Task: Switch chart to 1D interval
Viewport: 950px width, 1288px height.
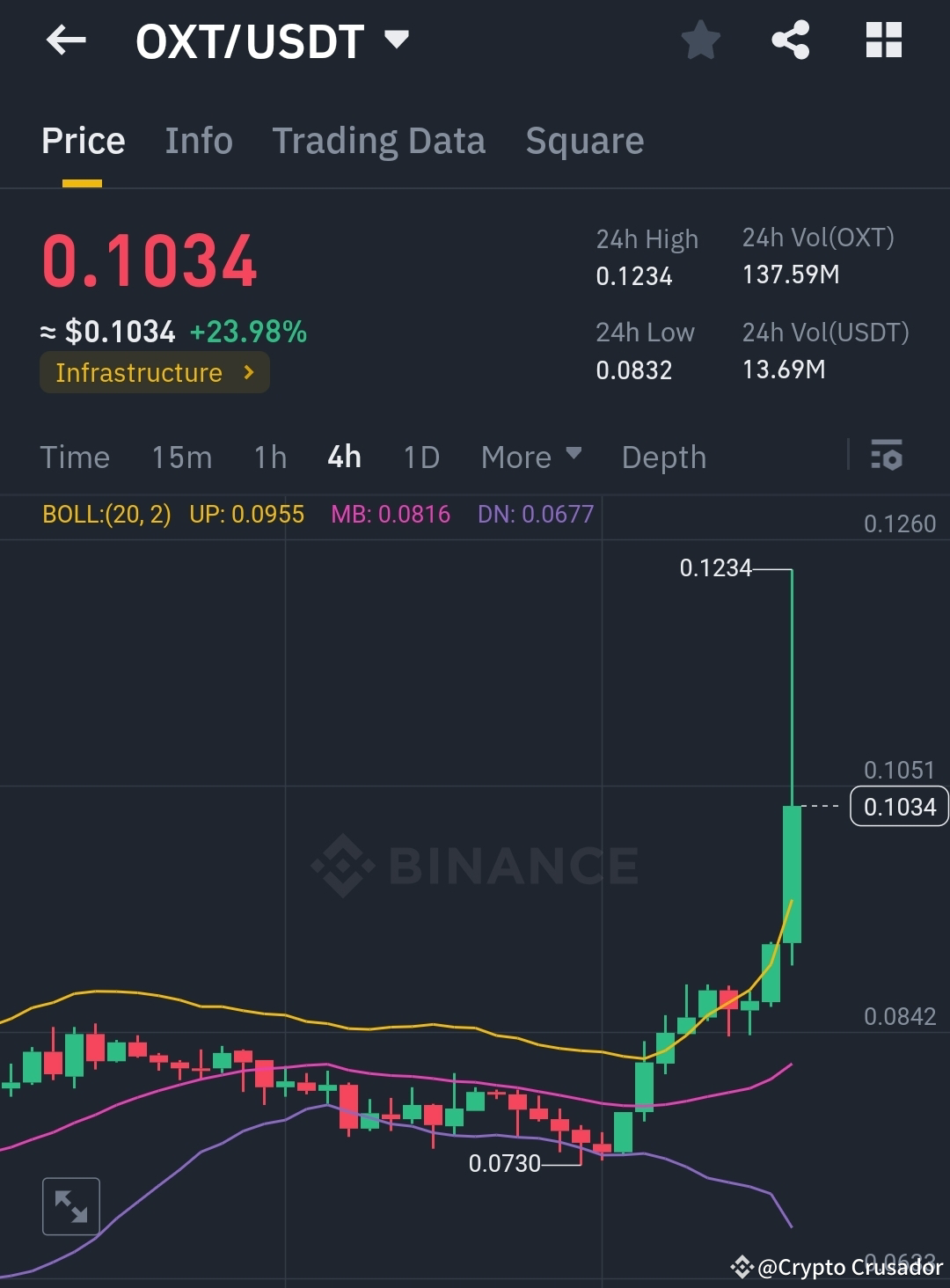Action: tap(420, 457)
